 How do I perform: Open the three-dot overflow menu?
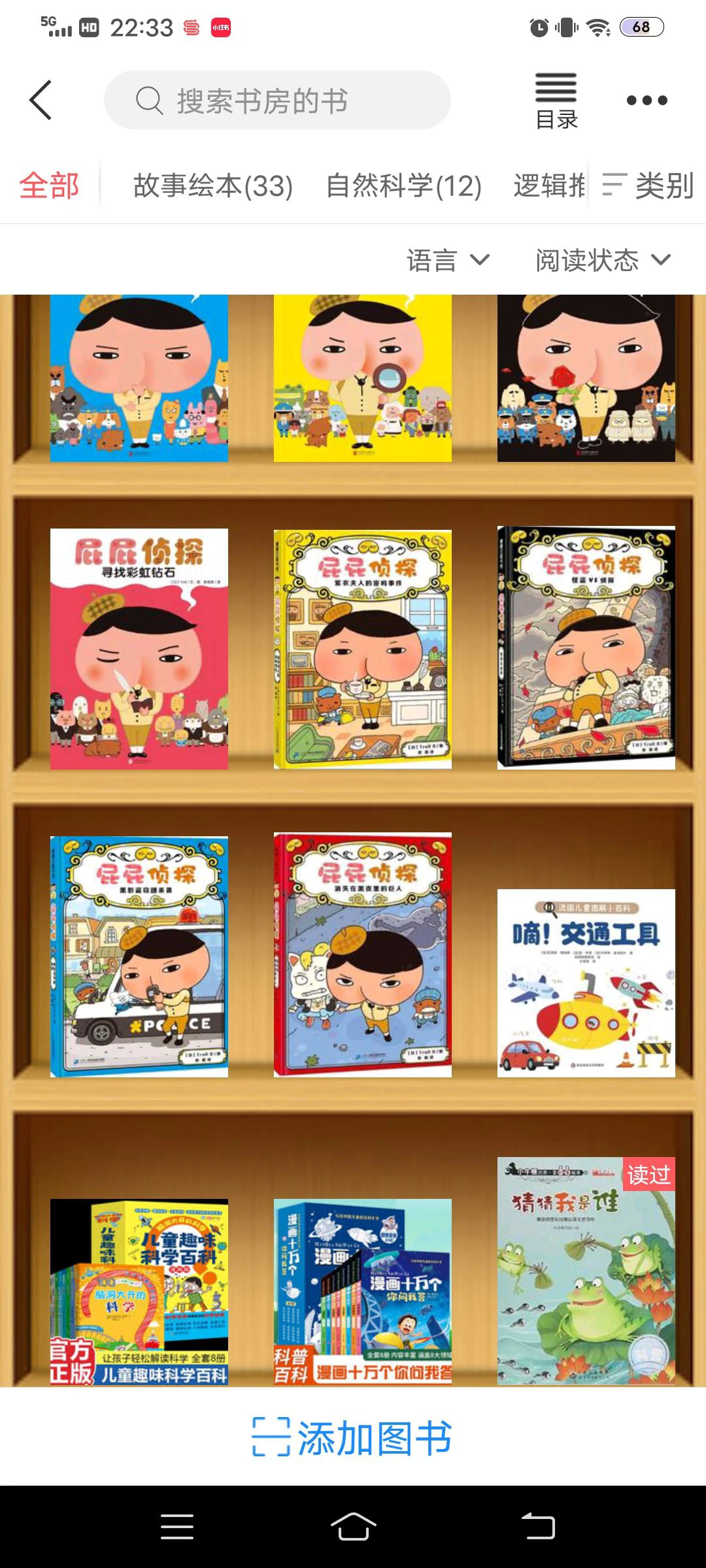647,101
